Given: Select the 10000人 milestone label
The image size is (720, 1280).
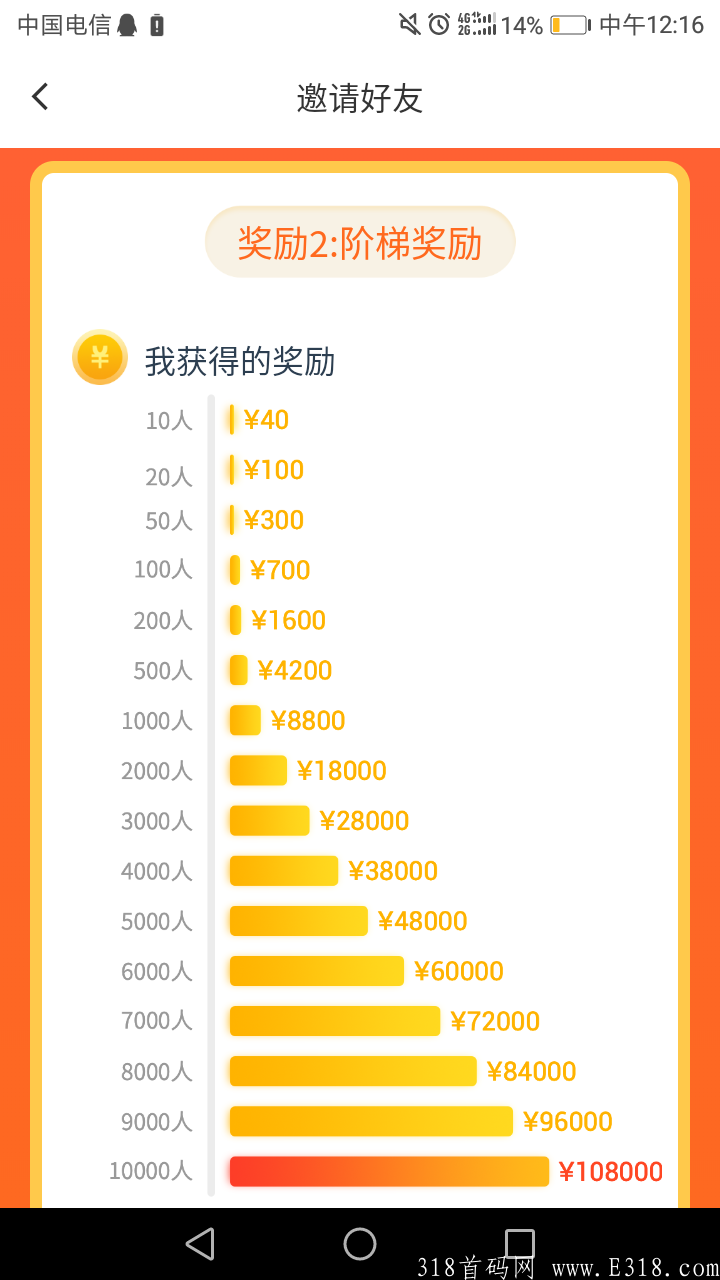Looking at the screenshot, I should pos(151,1170).
